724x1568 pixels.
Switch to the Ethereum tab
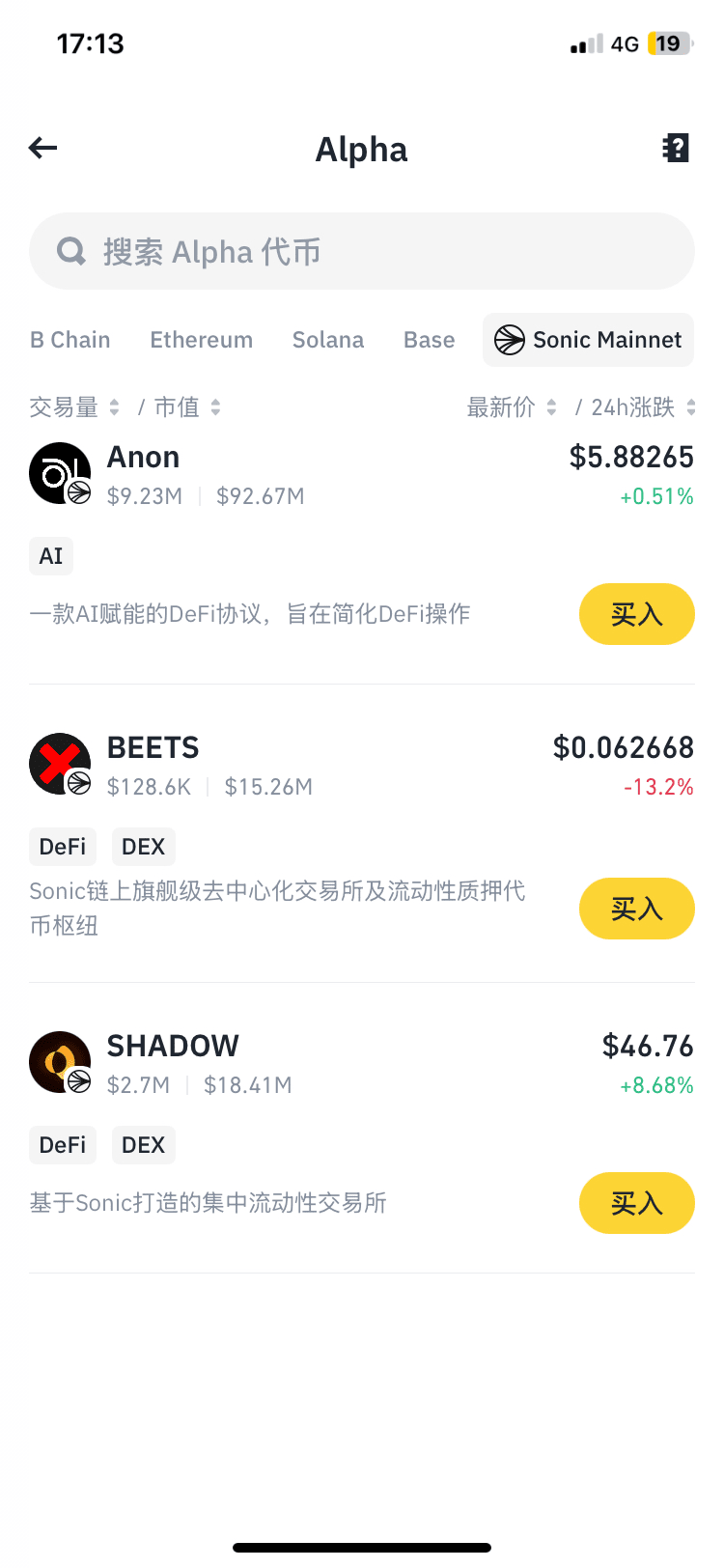click(202, 340)
